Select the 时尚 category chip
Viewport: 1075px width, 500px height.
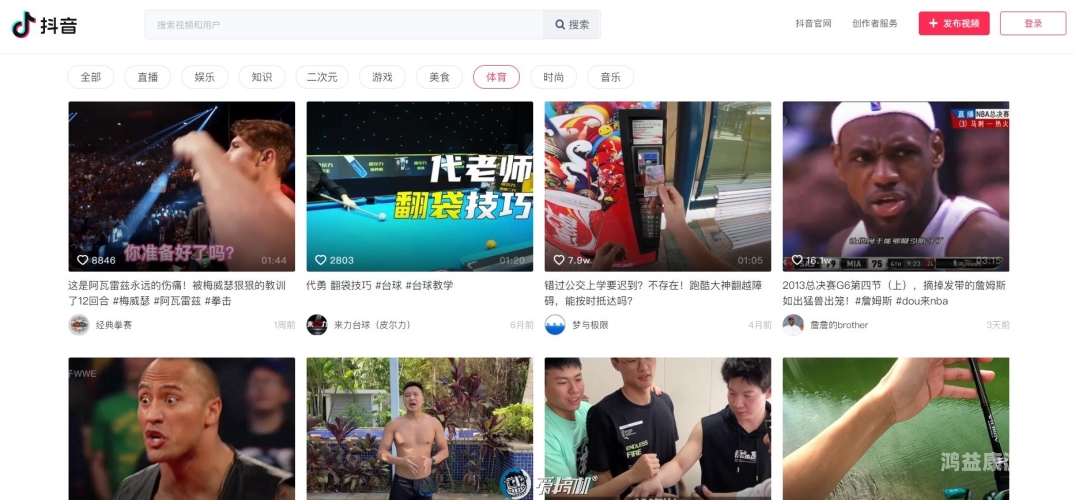point(553,77)
